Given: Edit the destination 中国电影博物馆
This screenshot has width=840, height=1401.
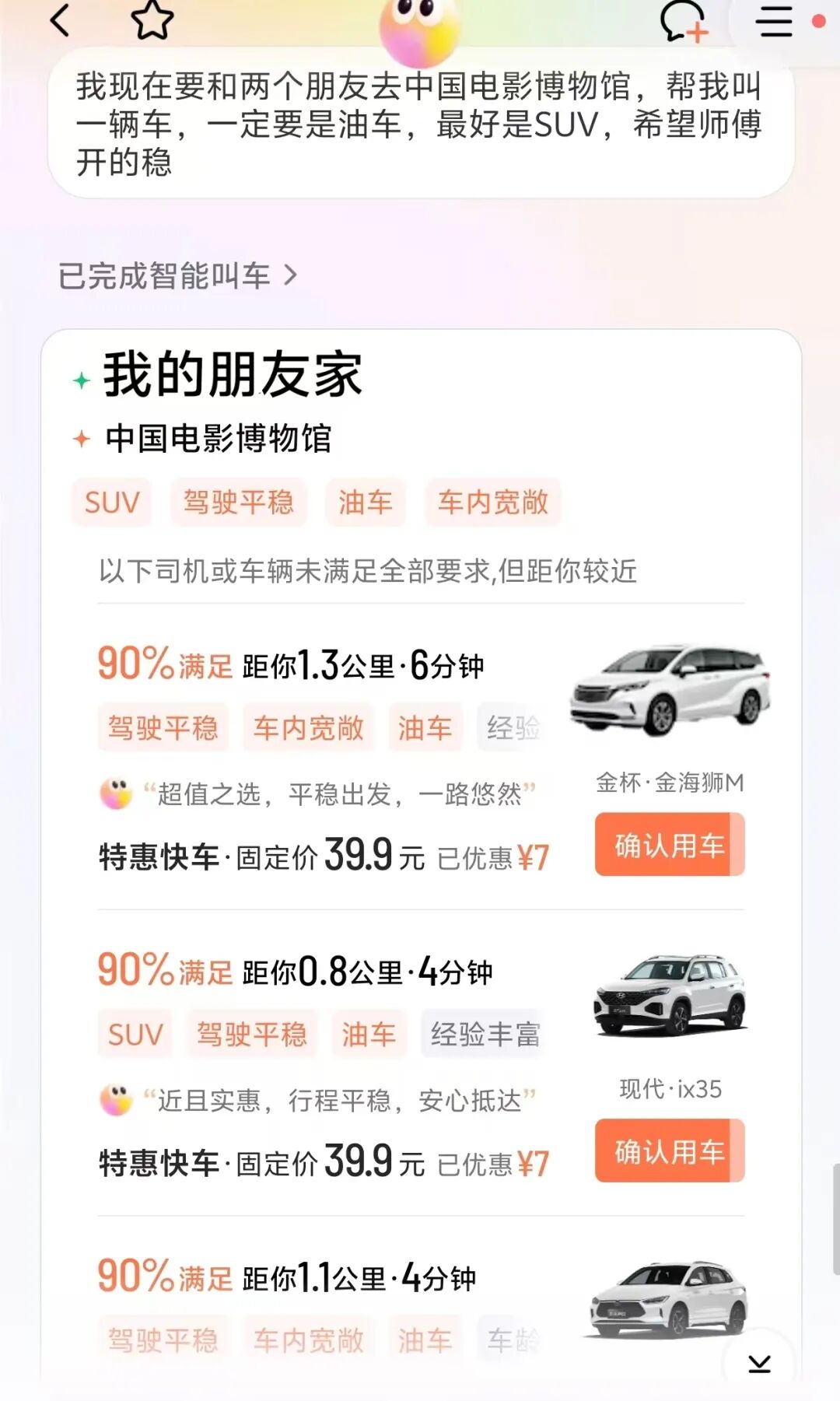Looking at the screenshot, I should [x=219, y=439].
